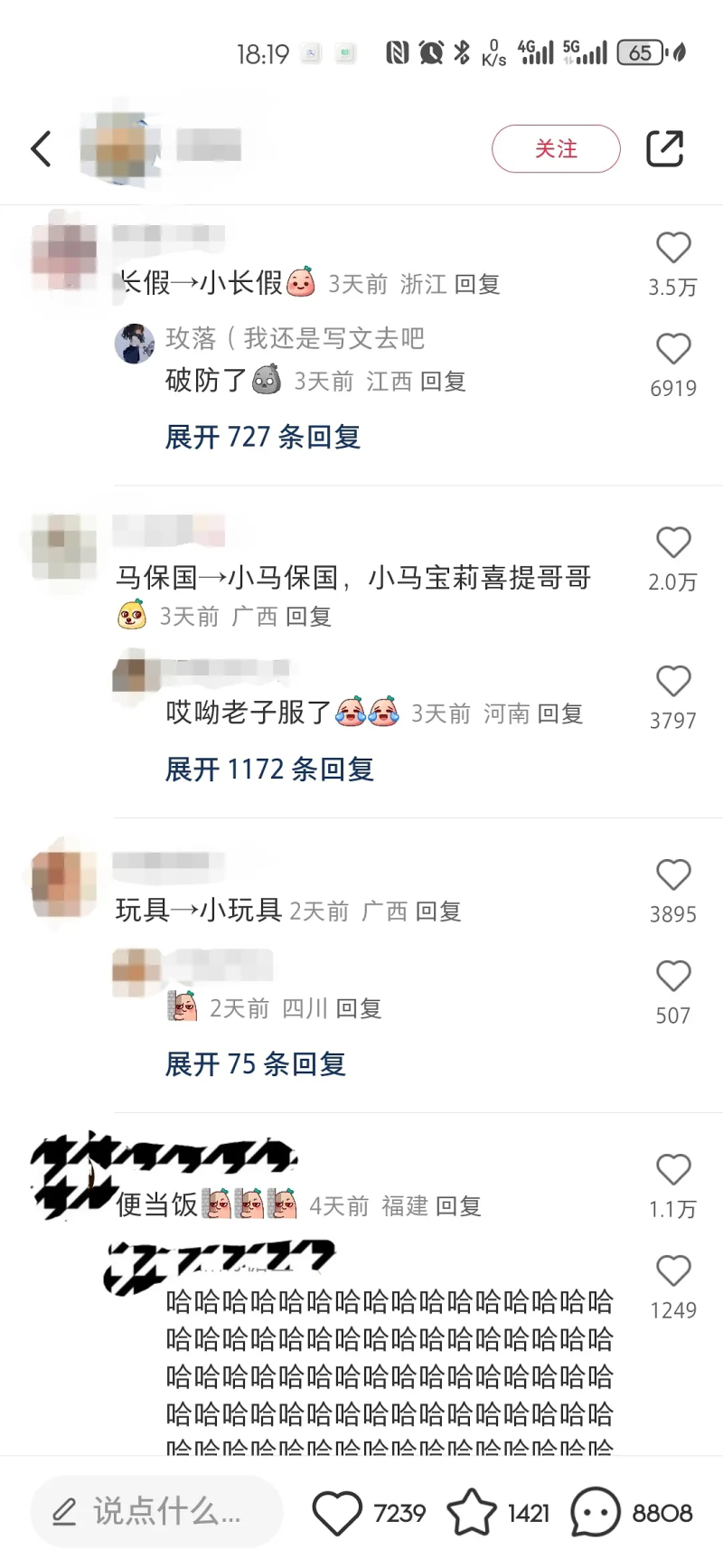The height and width of the screenshot is (1568, 723).
Task: Like the 破防了 reply
Action: pos(672,350)
